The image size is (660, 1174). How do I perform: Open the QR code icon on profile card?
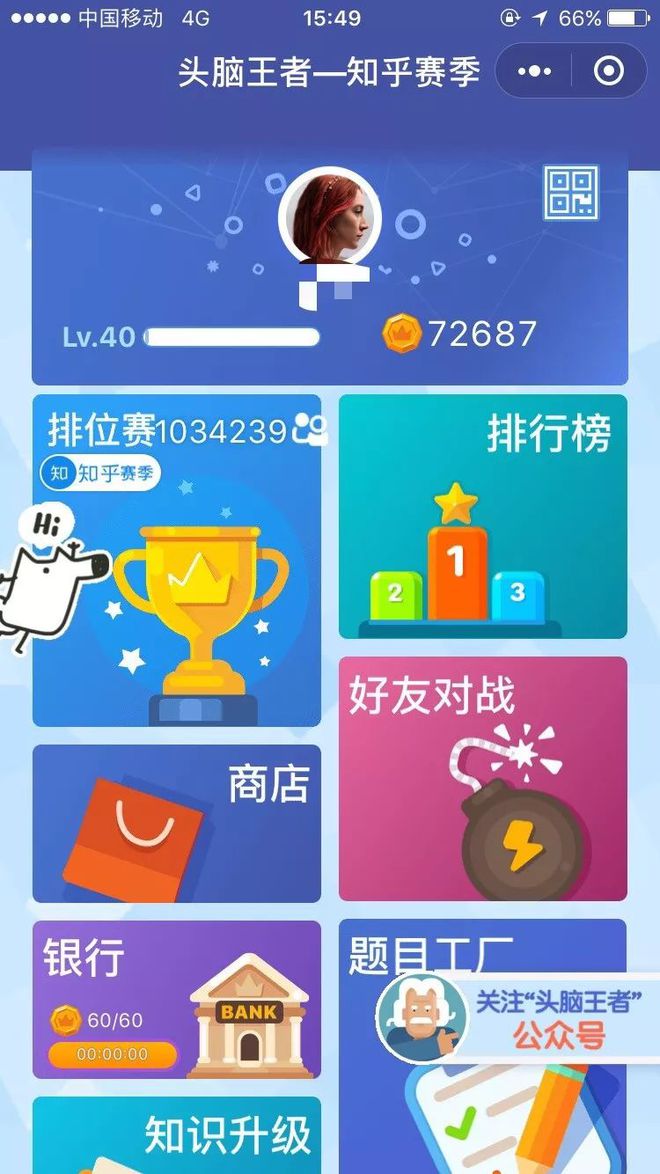[x=571, y=193]
